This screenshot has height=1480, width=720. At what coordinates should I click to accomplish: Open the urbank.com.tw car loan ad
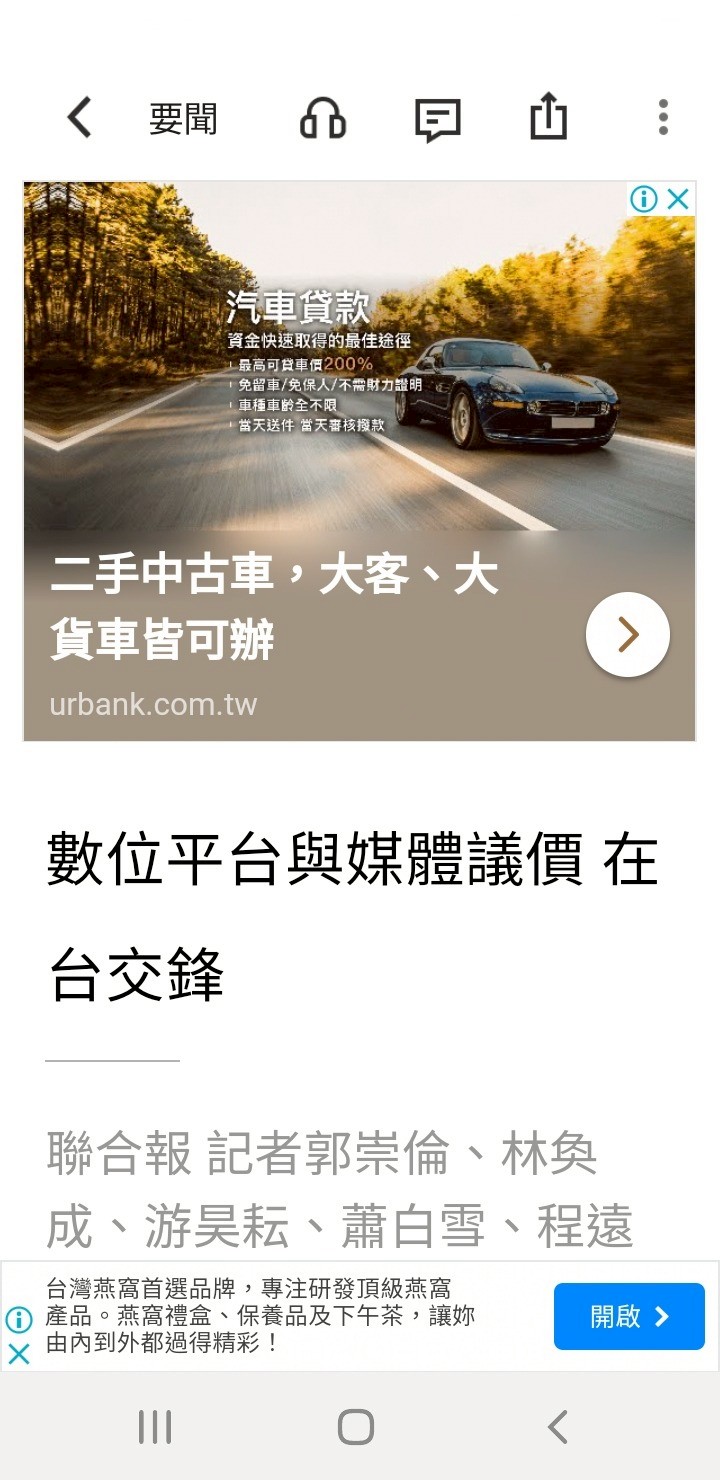tap(359, 461)
